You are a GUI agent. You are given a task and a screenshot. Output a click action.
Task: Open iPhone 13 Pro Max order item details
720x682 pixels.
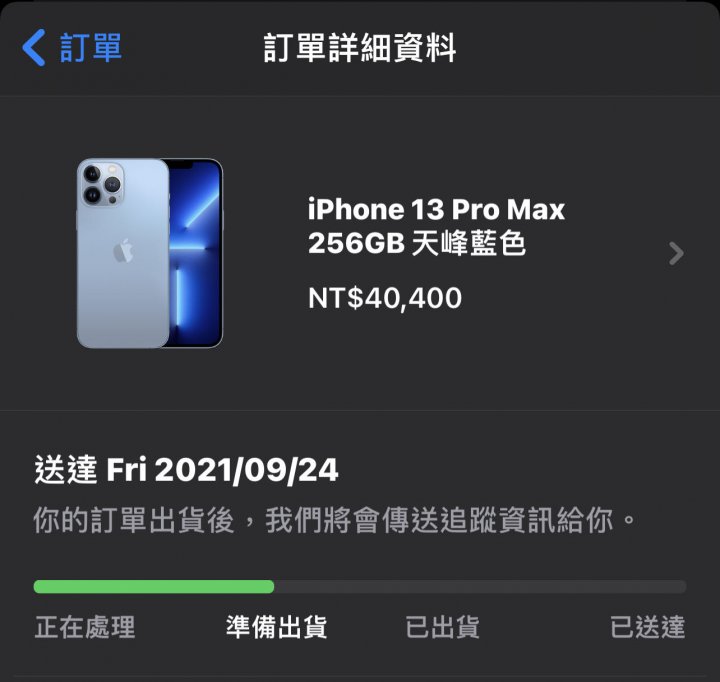point(676,253)
